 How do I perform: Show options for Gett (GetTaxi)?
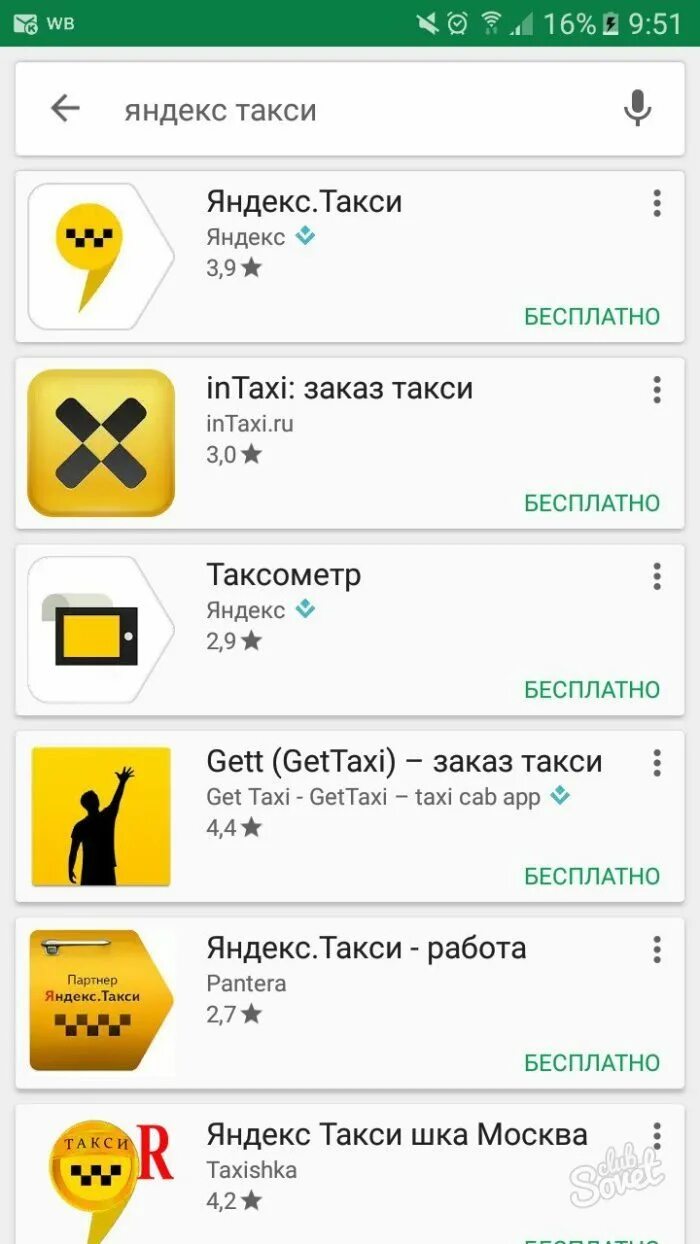(657, 763)
